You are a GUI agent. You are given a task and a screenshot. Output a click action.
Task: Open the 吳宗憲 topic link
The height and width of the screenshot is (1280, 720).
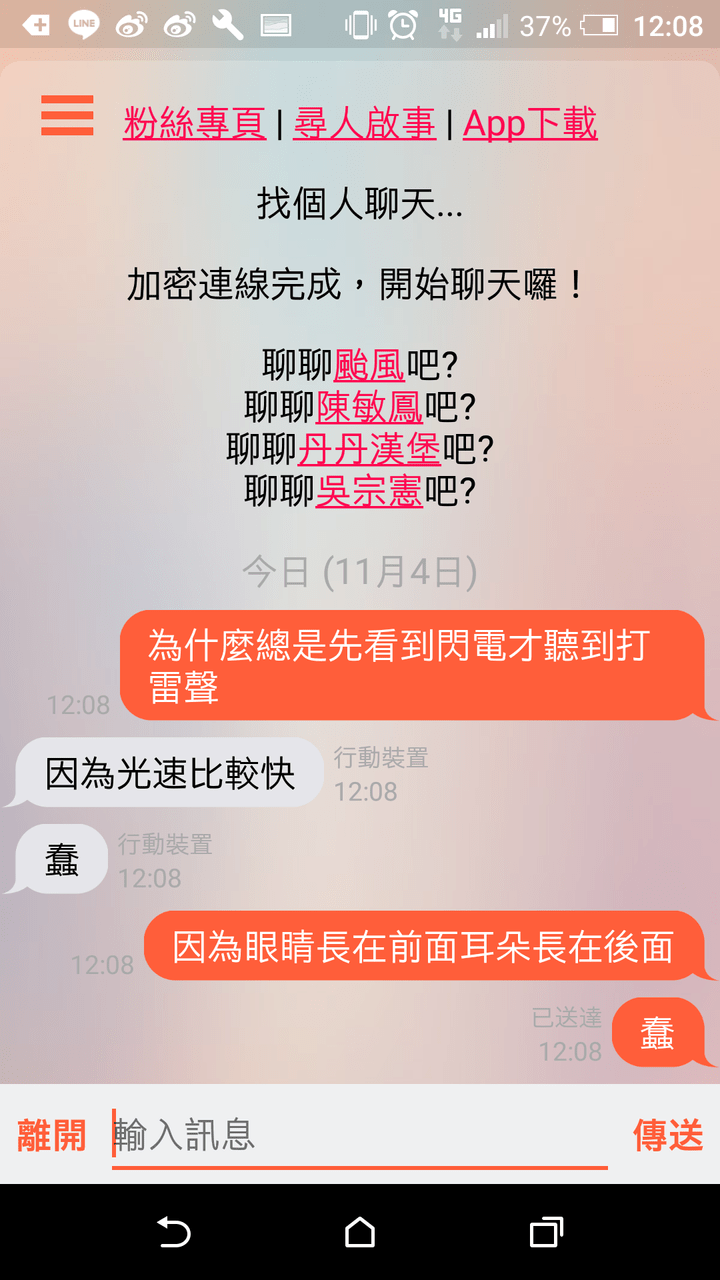pos(369,491)
